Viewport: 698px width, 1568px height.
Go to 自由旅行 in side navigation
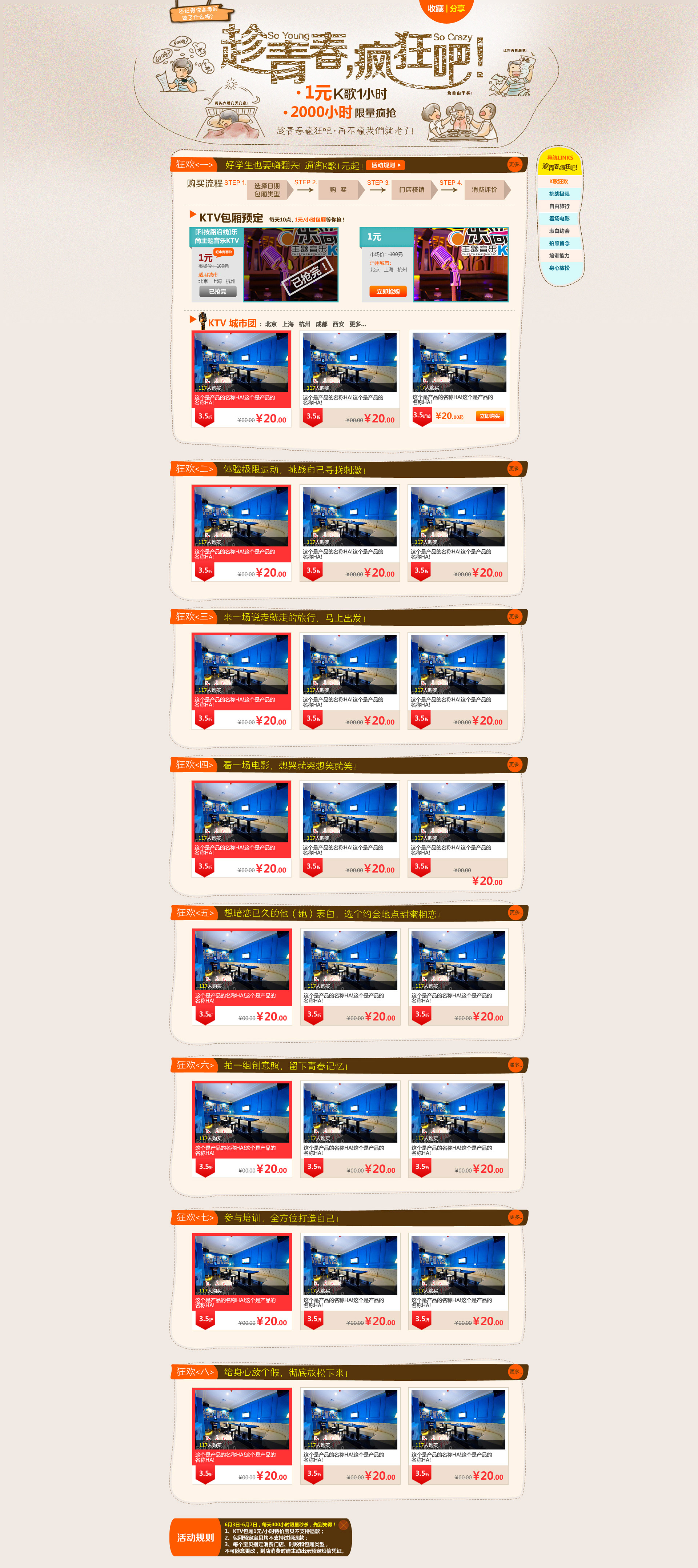(x=559, y=206)
